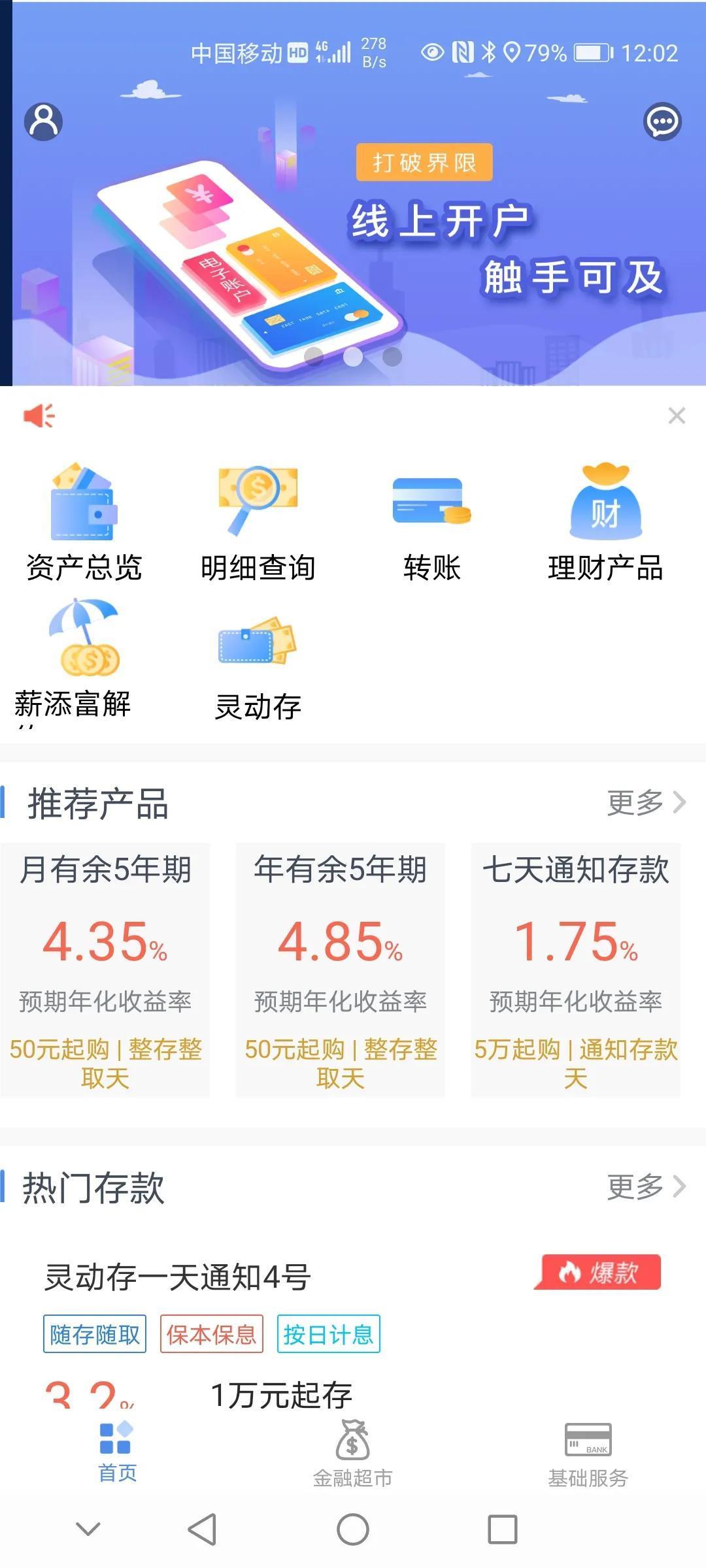
Task: Open 资产总览 asset overview
Action: [x=84, y=523]
